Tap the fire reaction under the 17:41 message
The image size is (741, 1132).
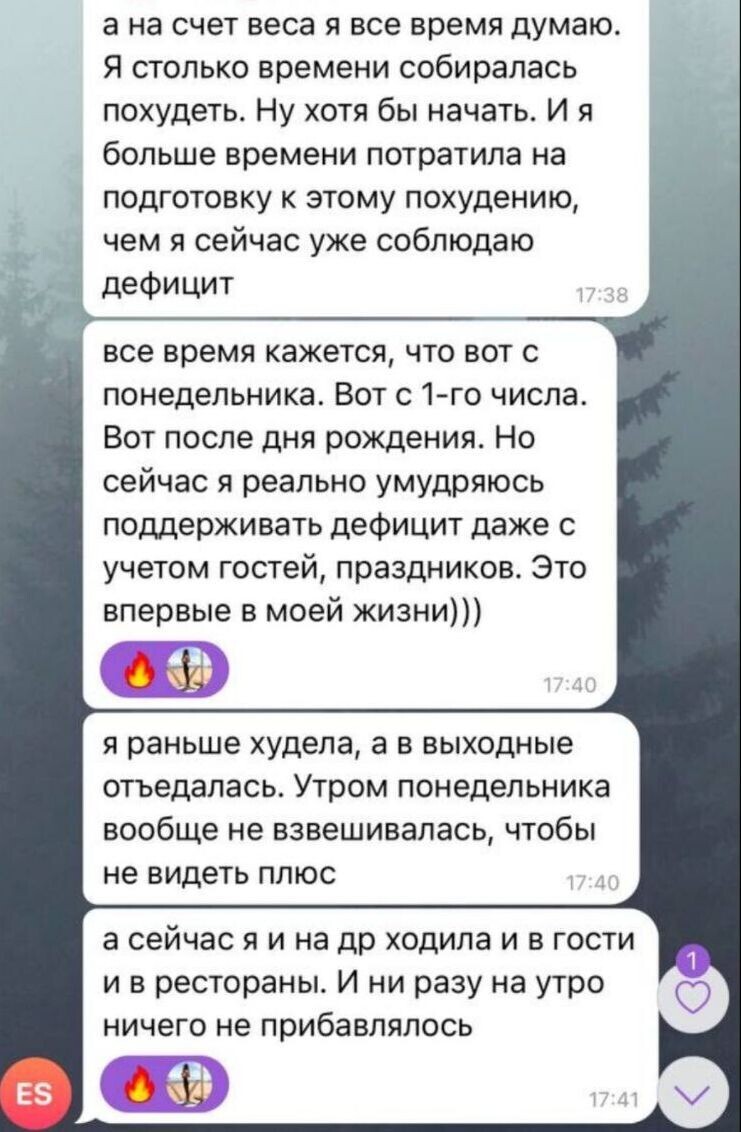click(139, 1085)
